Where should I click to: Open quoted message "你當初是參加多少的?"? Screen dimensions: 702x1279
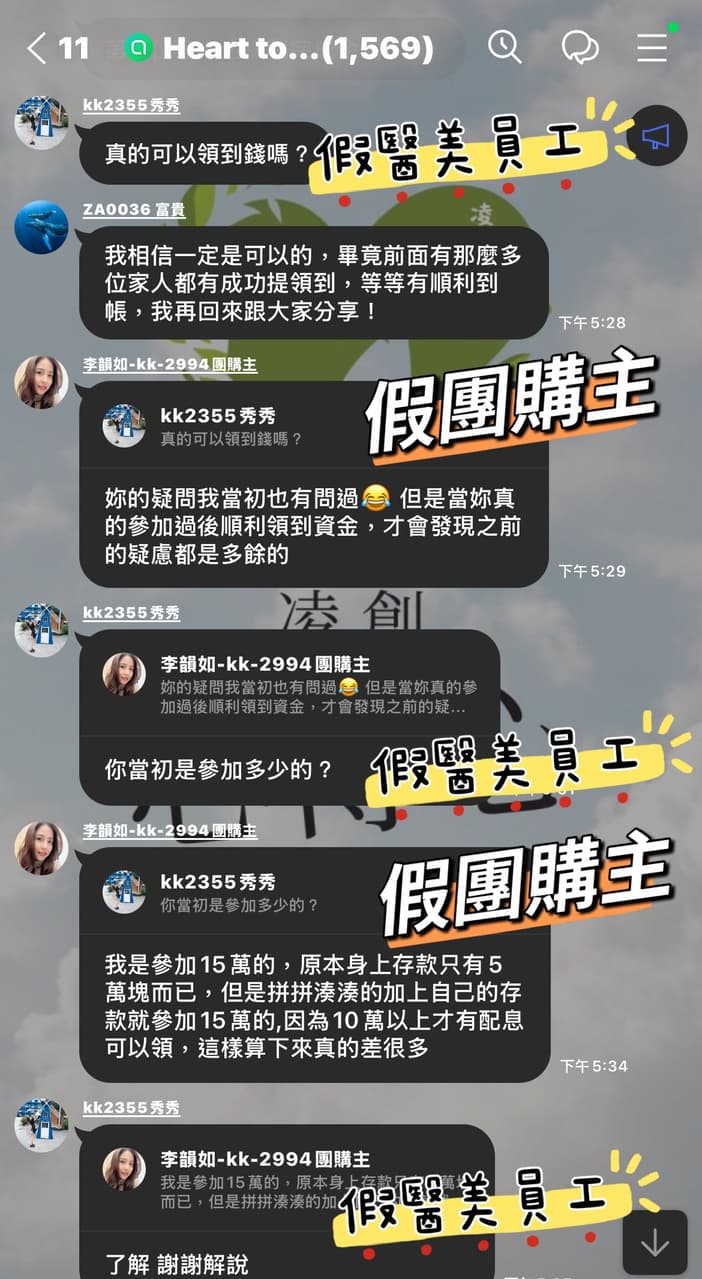tap(240, 894)
